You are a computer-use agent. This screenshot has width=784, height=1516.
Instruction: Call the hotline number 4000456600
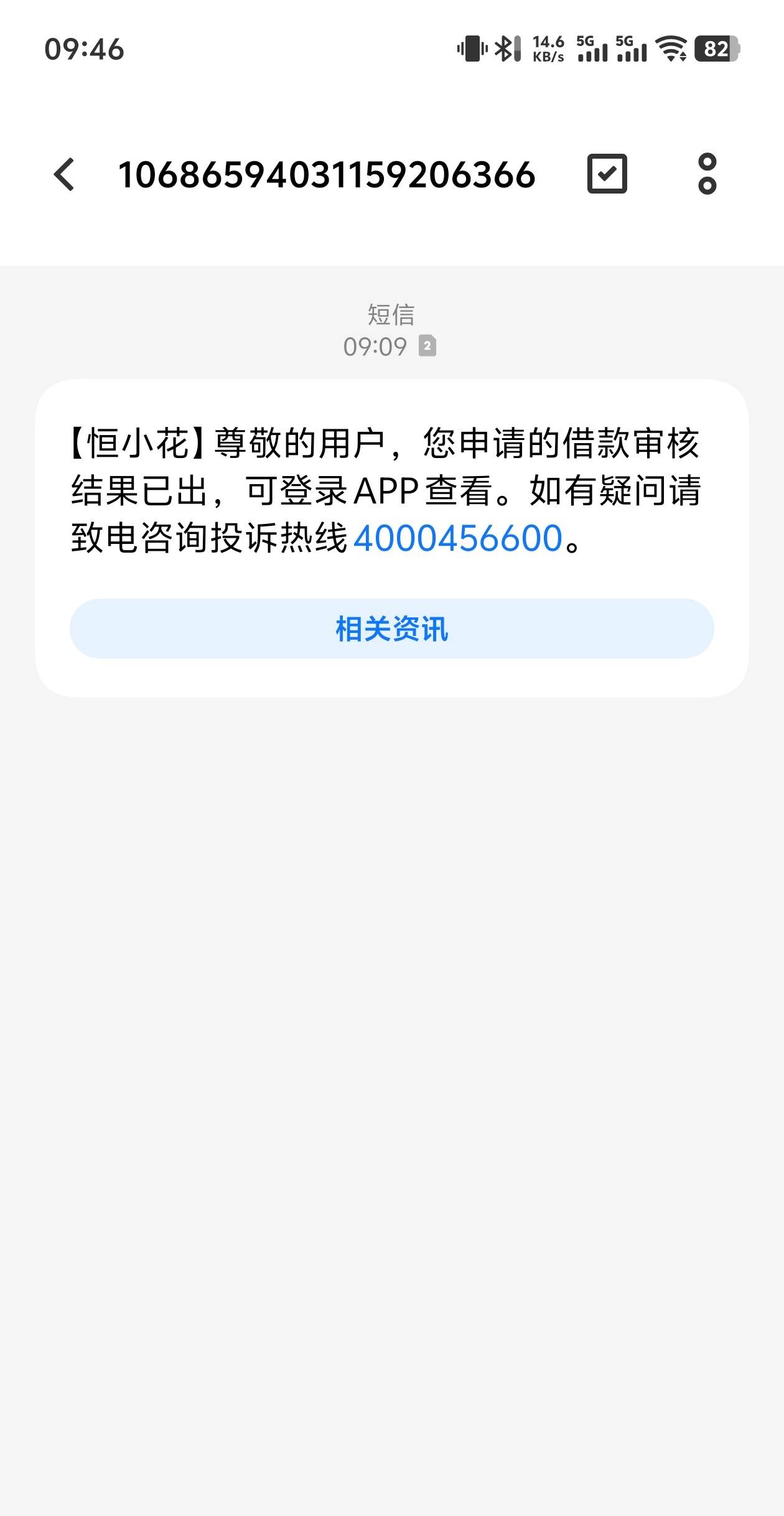click(458, 538)
